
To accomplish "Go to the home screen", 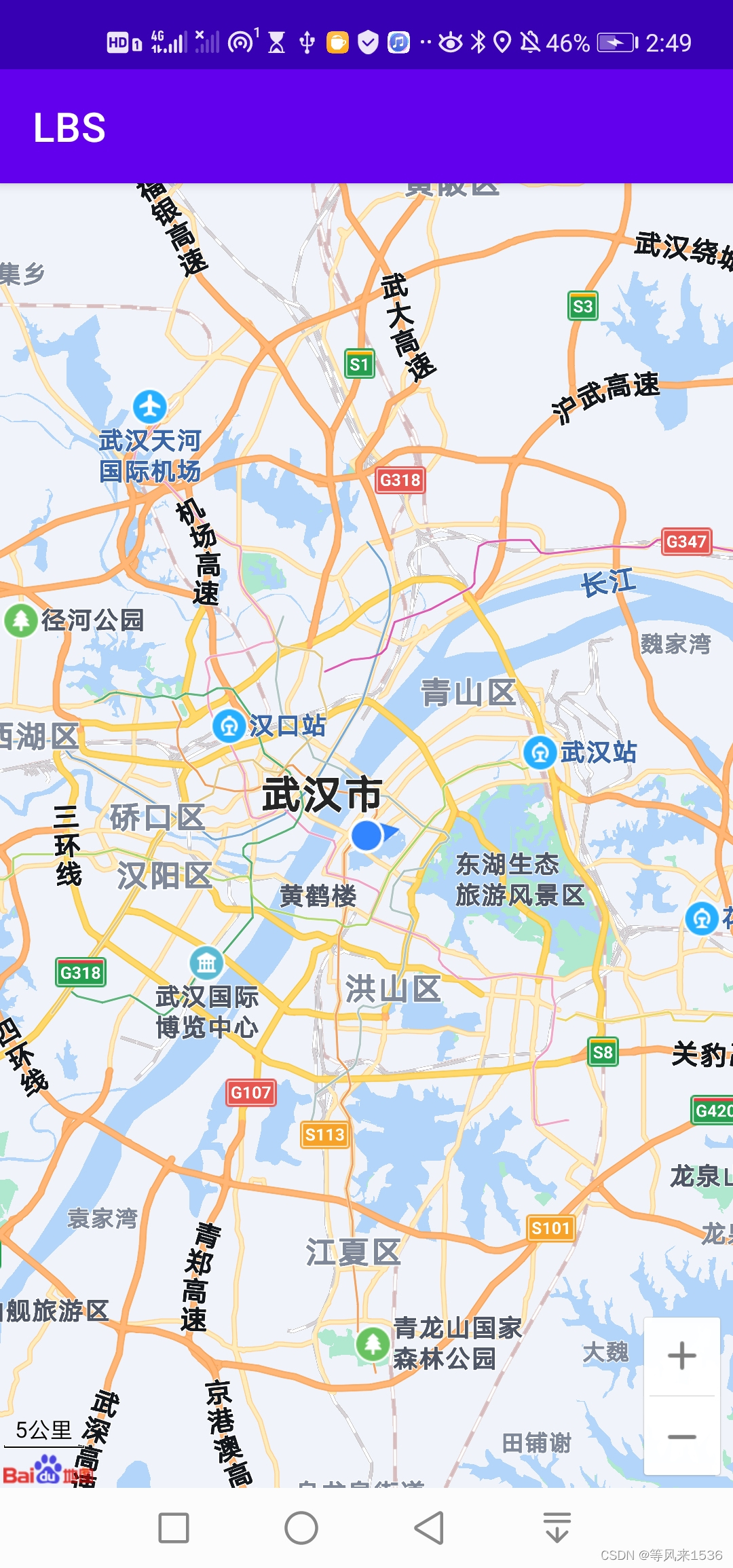I will [x=301, y=1528].
